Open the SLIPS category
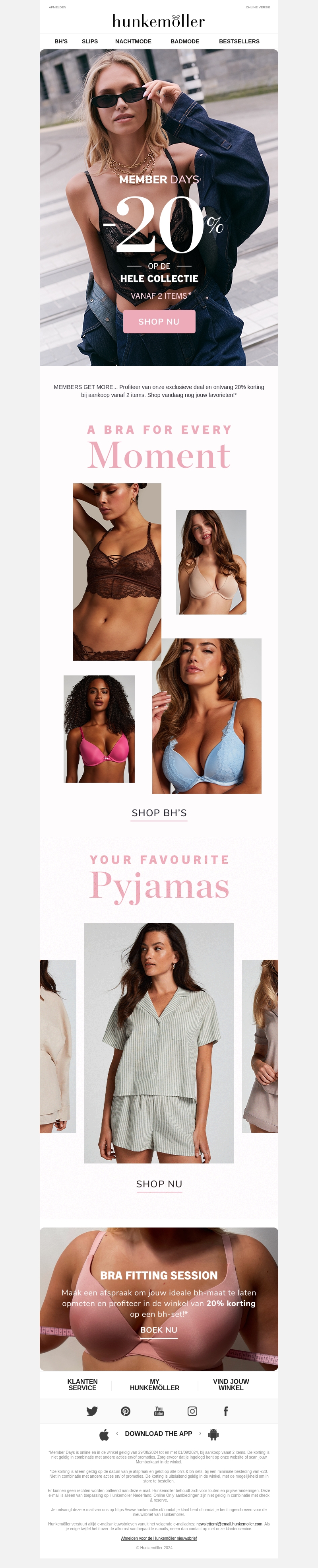Viewport: 318px width, 1568px height. click(x=90, y=41)
